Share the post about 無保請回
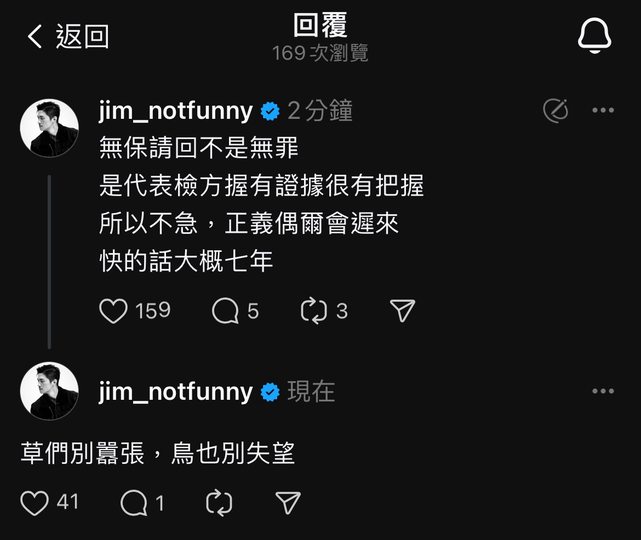The width and height of the screenshot is (641, 540). 402,311
